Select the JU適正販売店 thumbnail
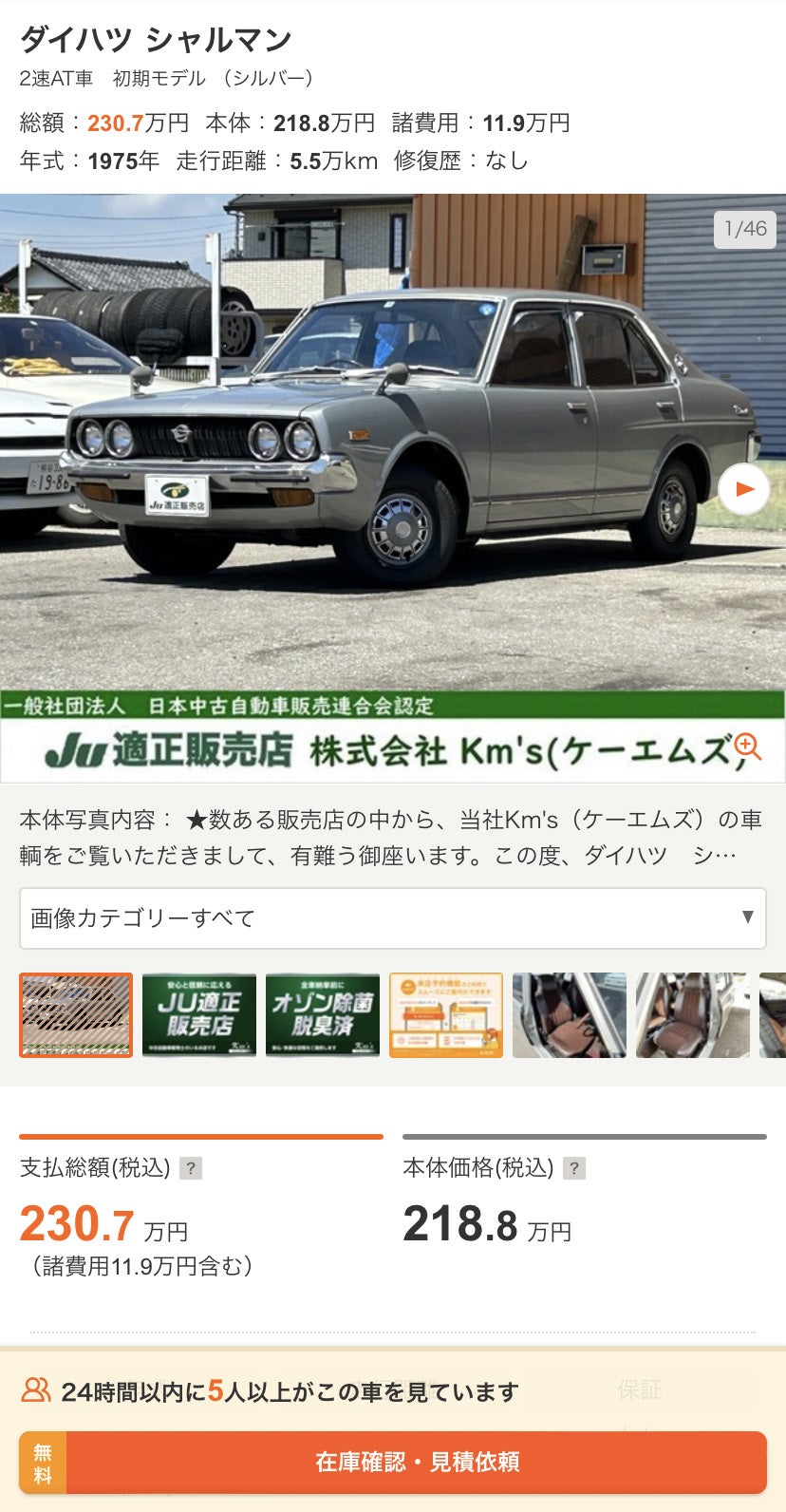Screen dimensions: 786x1512 [199, 1015]
